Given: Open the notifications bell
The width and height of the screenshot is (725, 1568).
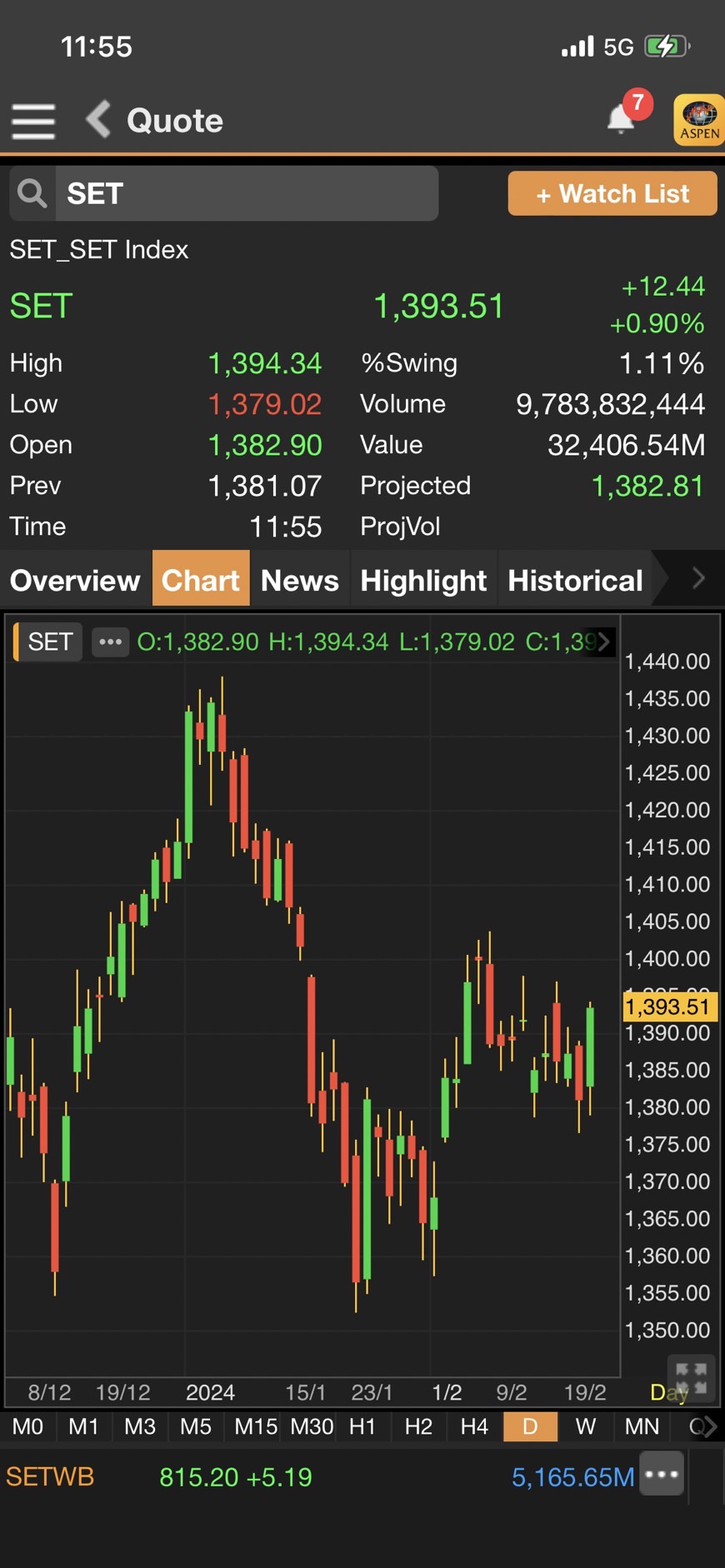Looking at the screenshot, I should [622, 118].
